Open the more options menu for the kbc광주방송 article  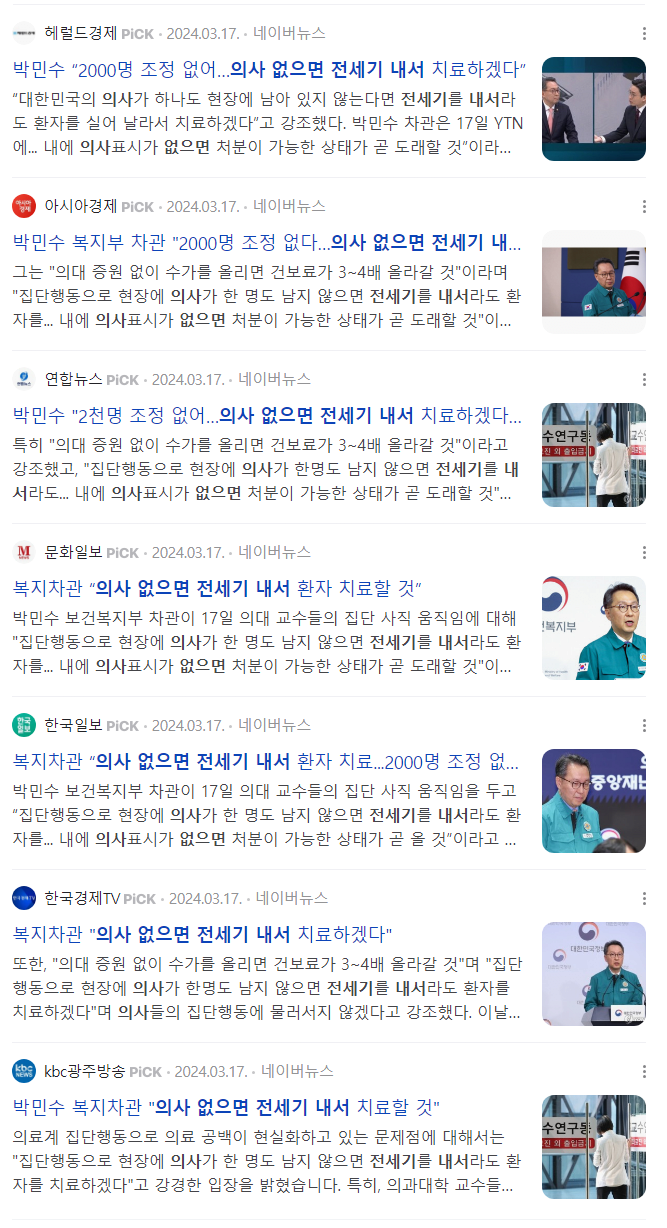point(644,1072)
